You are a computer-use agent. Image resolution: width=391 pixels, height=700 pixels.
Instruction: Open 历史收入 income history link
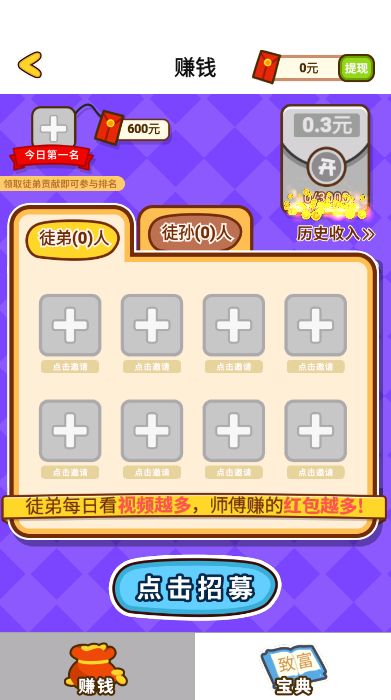pos(336,233)
